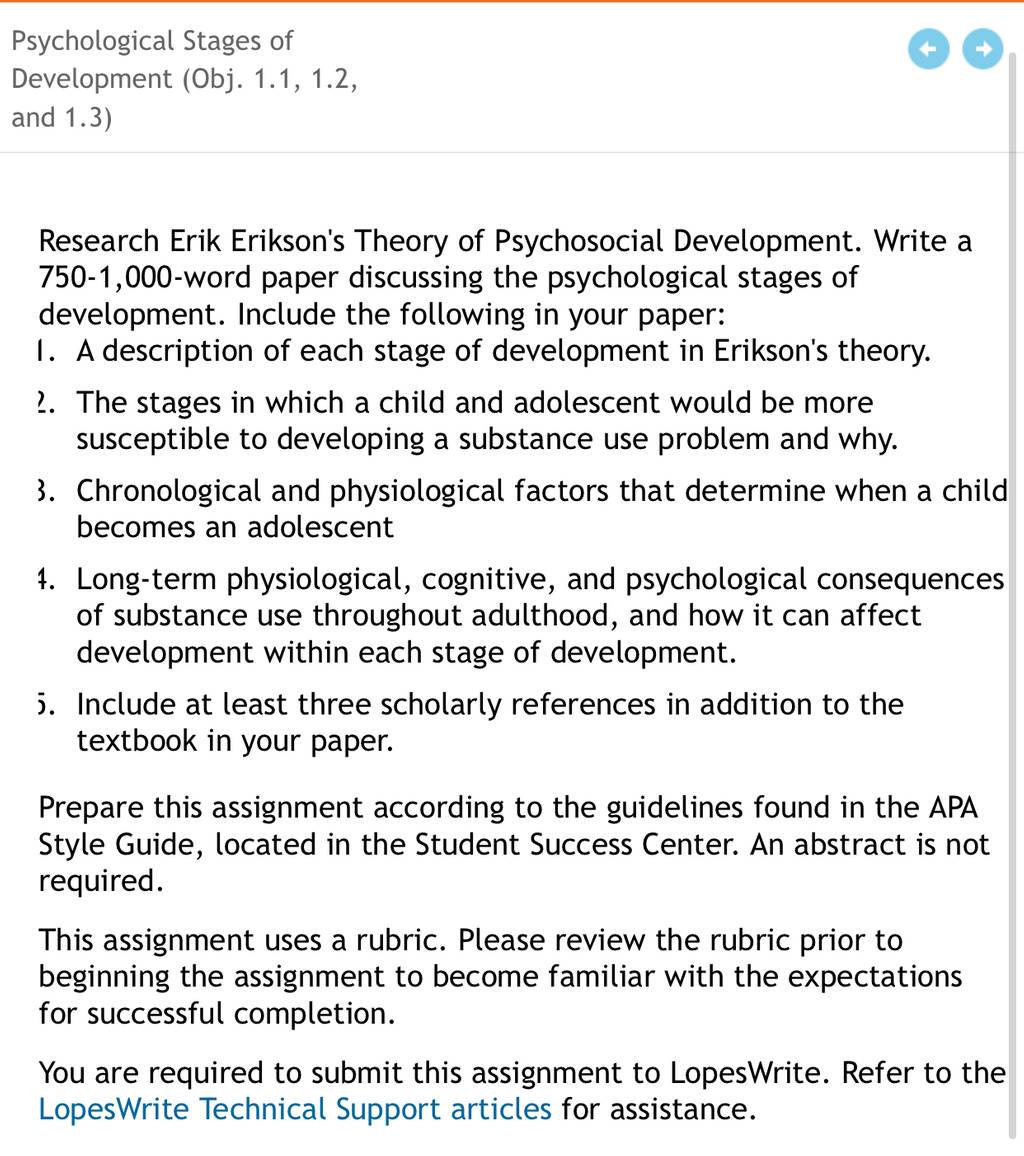Viewport: 1024px width, 1156px height.
Task: Open the LopesWrite Technical Support articles link
Action: 295,1109
